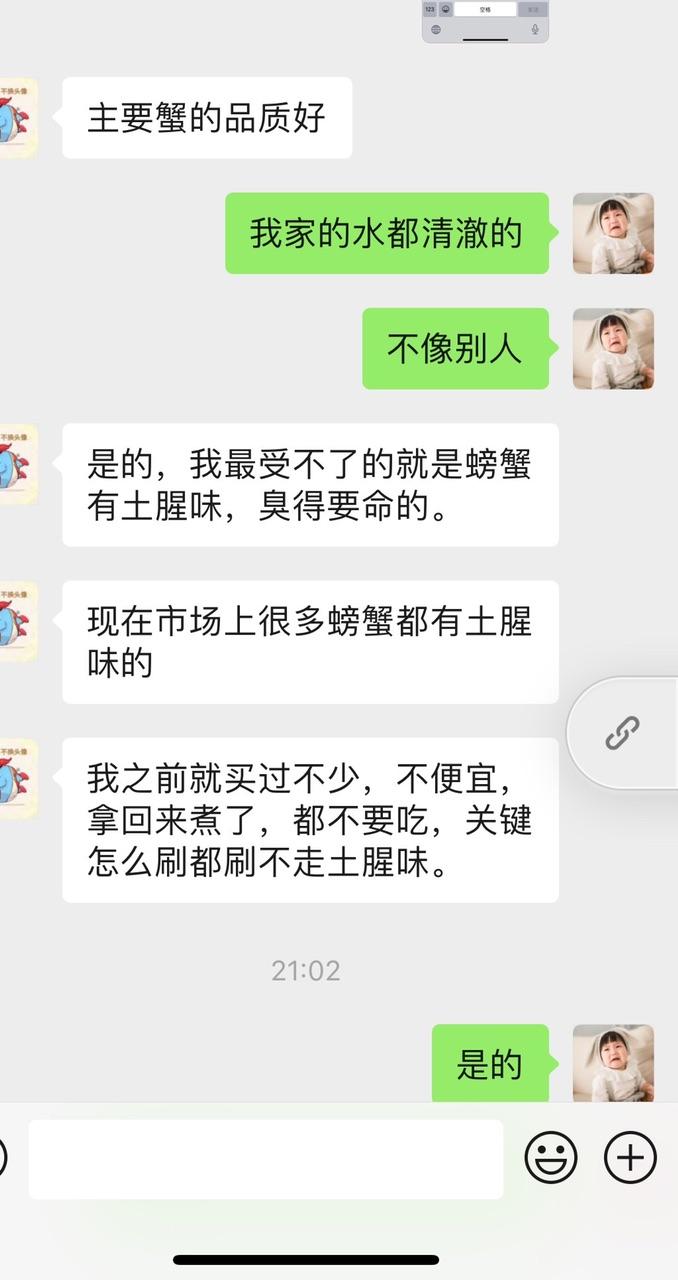
Task: Open contact avatar beside 主要蟹的品质好
Action: [18, 118]
